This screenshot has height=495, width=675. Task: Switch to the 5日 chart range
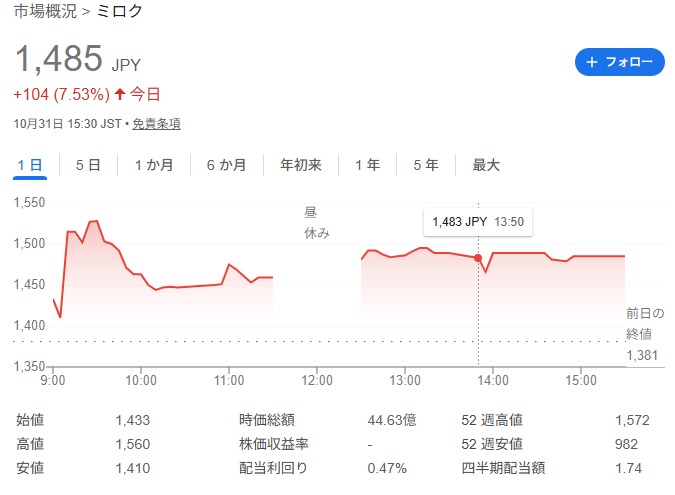pyautogui.click(x=88, y=165)
